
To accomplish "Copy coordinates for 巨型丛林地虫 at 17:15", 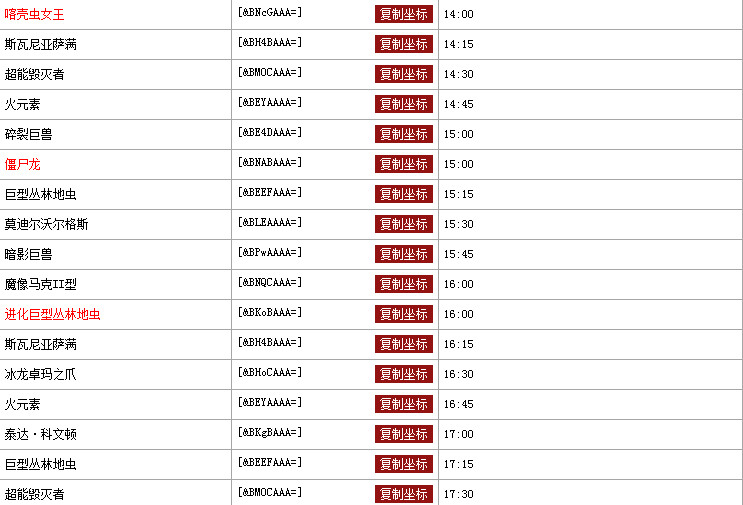I will (x=404, y=464).
